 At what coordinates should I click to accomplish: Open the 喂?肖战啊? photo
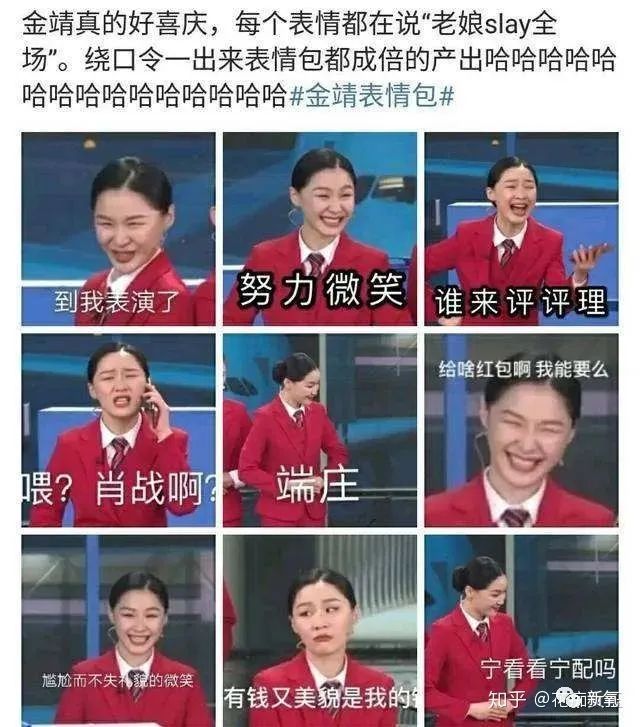(x=118, y=430)
